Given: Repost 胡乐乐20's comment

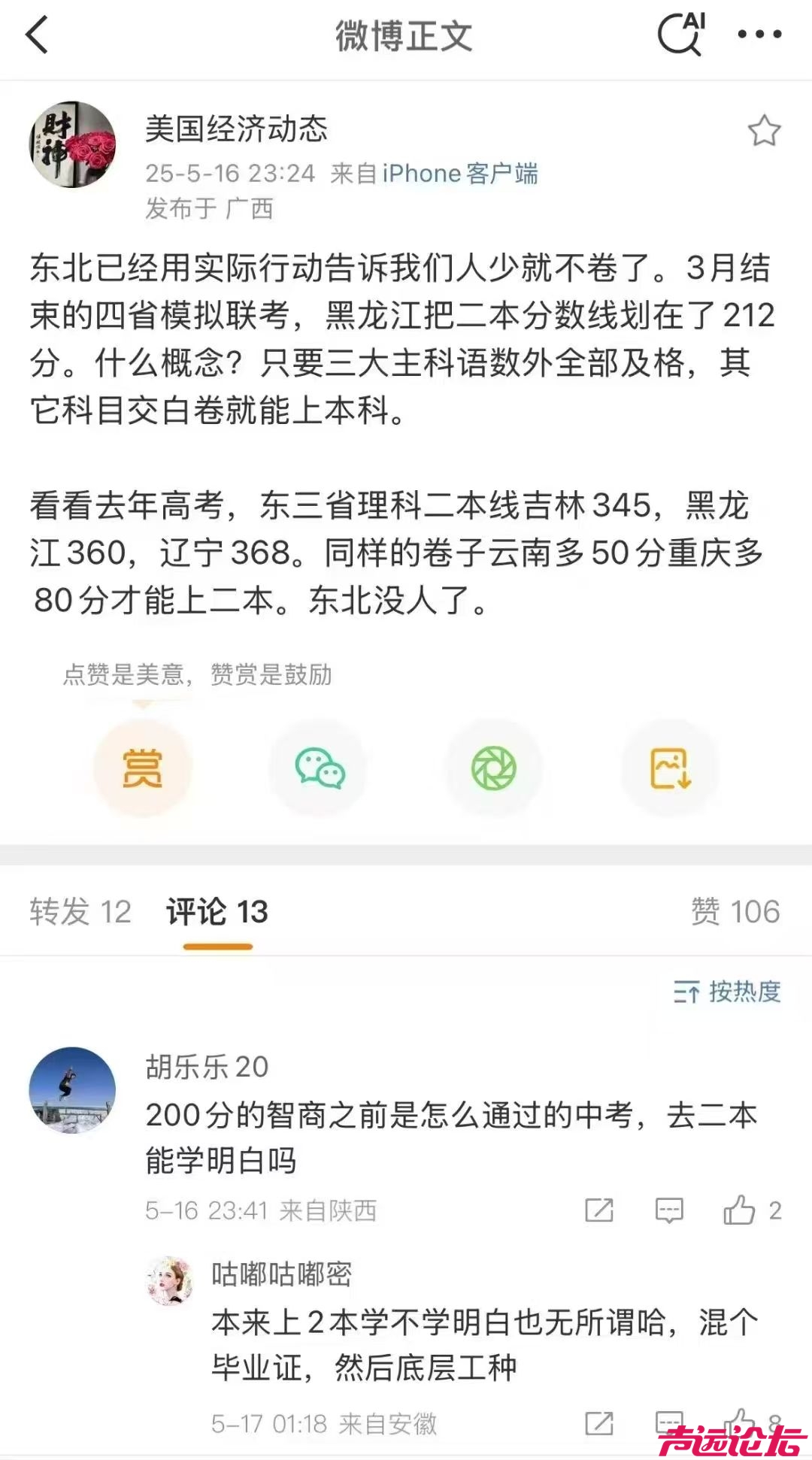Looking at the screenshot, I should [x=599, y=1210].
